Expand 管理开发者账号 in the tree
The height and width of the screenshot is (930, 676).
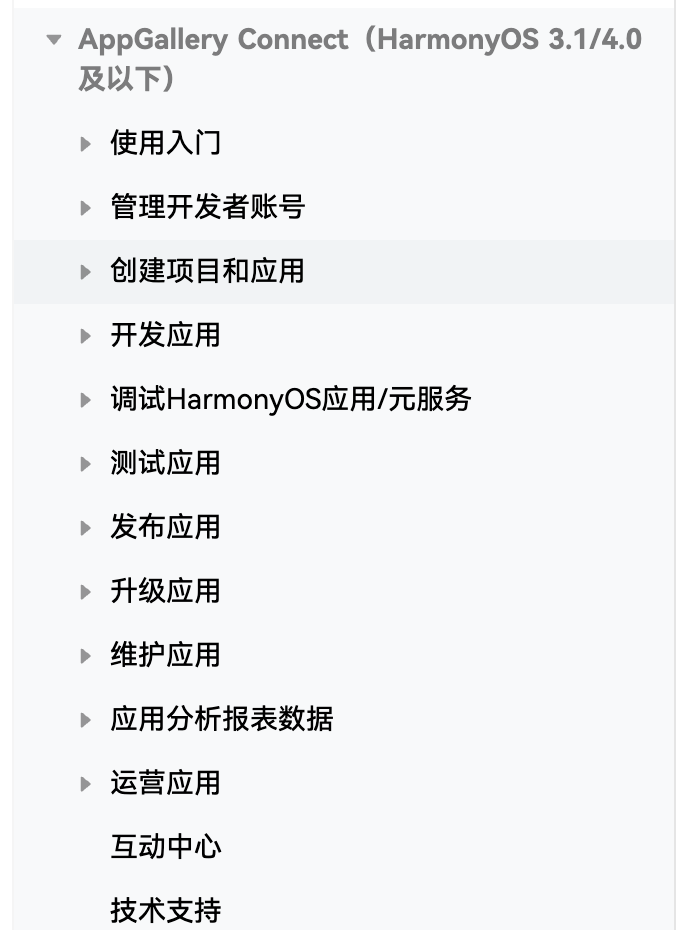click(86, 208)
